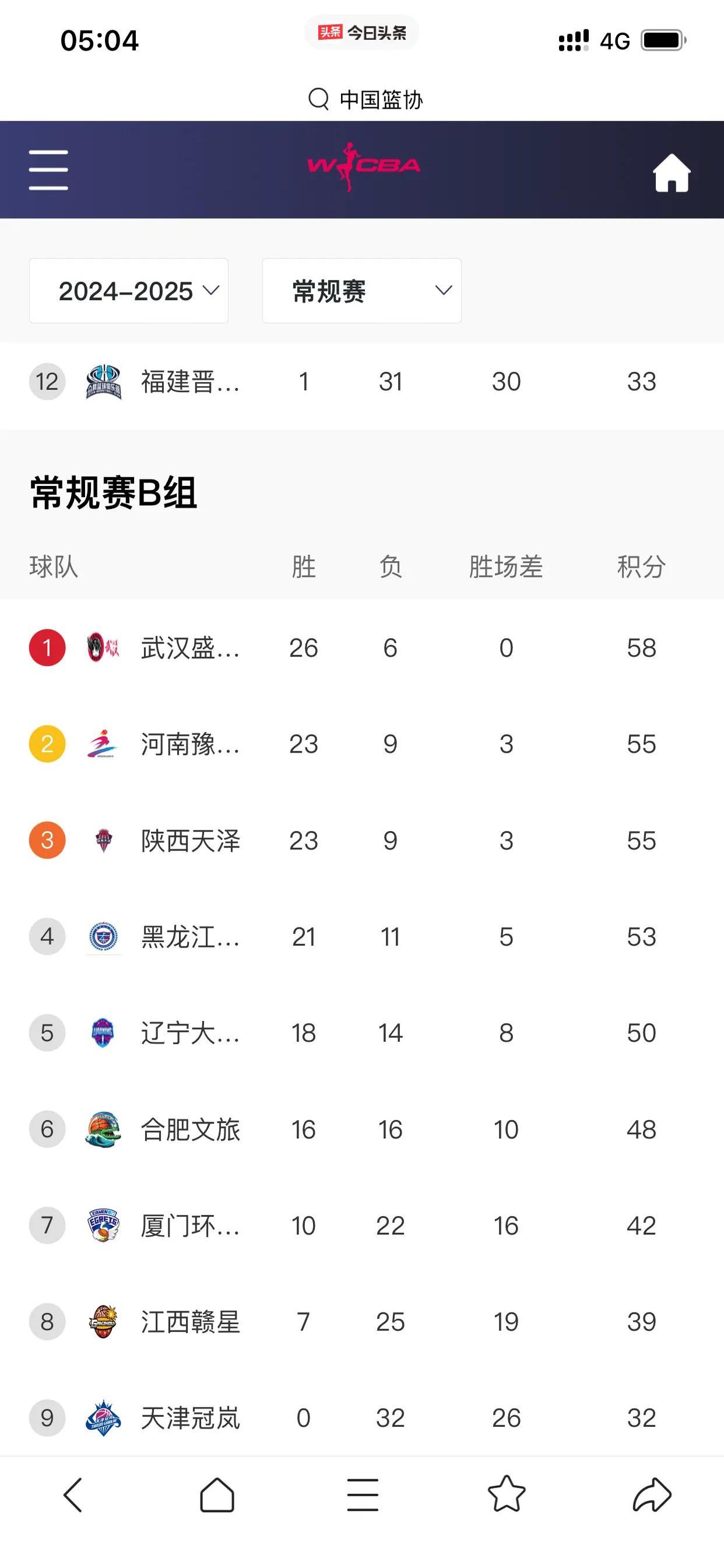Open the hamburger navigation menu
This screenshot has height=1568, width=724.
(x=48, y=169)
